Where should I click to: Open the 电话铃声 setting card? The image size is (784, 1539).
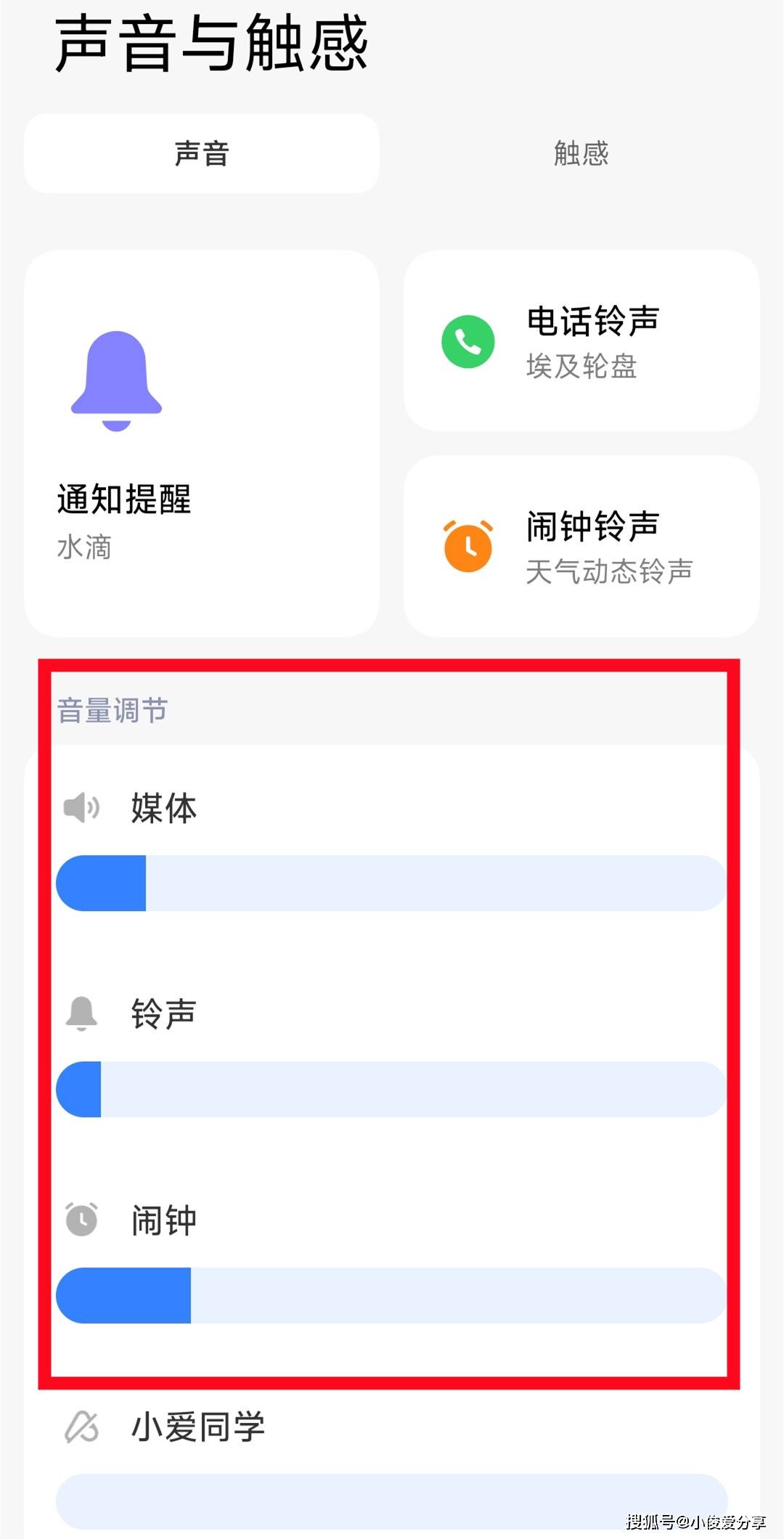click(581, 341)
